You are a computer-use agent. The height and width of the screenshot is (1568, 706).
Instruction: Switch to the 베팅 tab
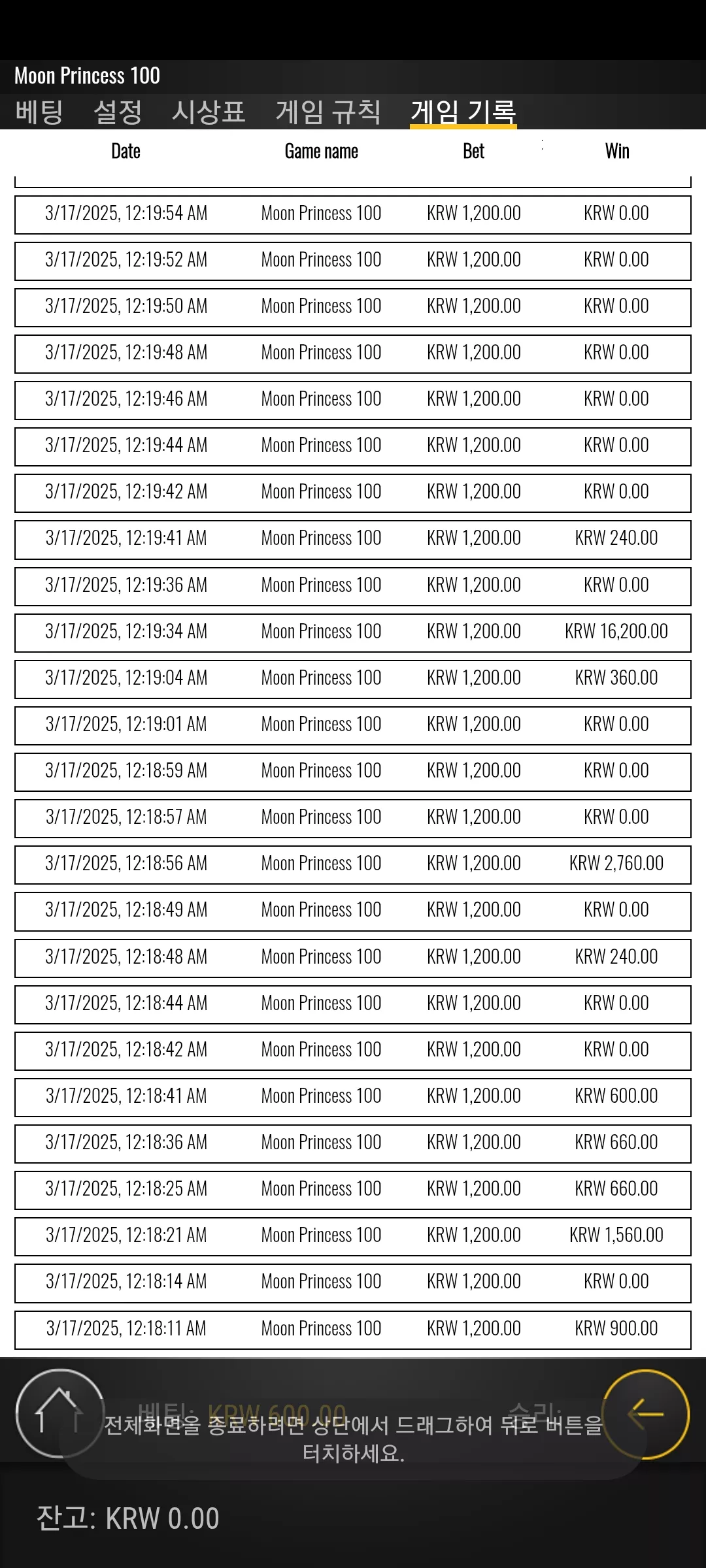(x=39, y=112)
